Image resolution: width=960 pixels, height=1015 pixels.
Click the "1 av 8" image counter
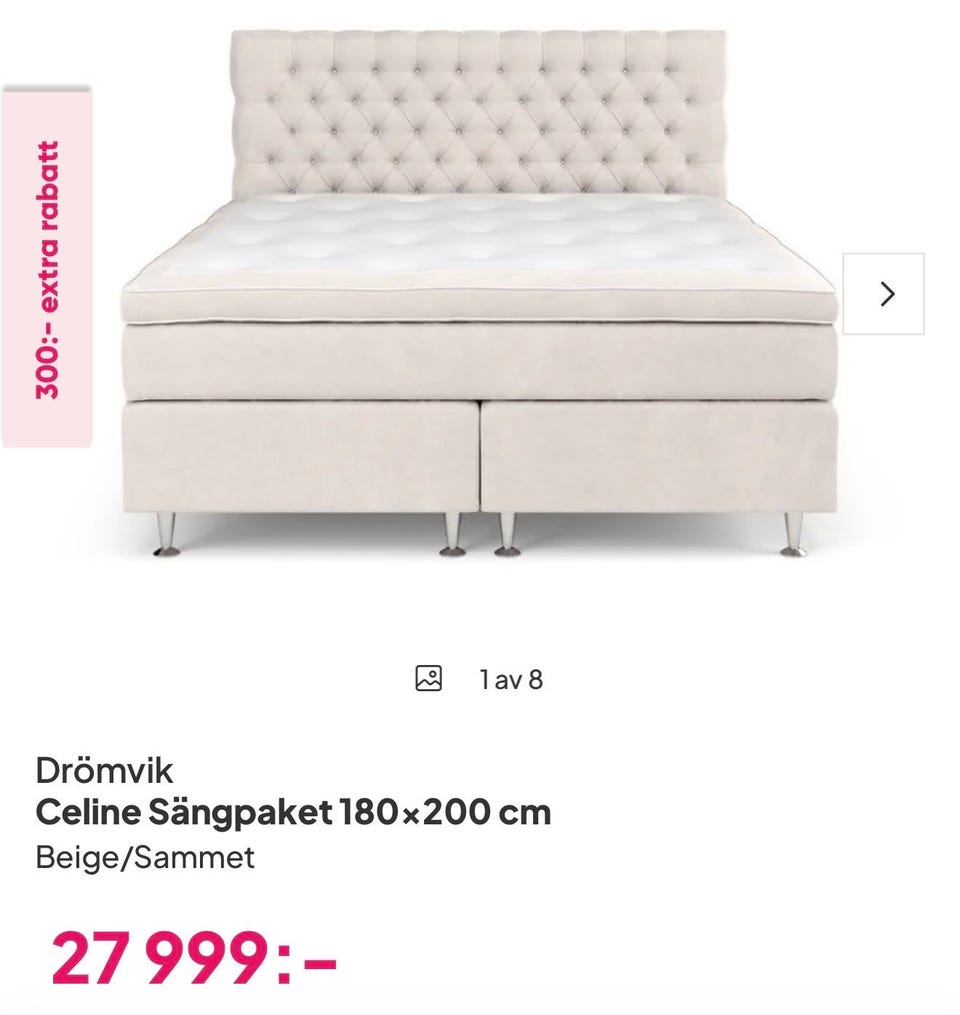(x=509, y=677)
